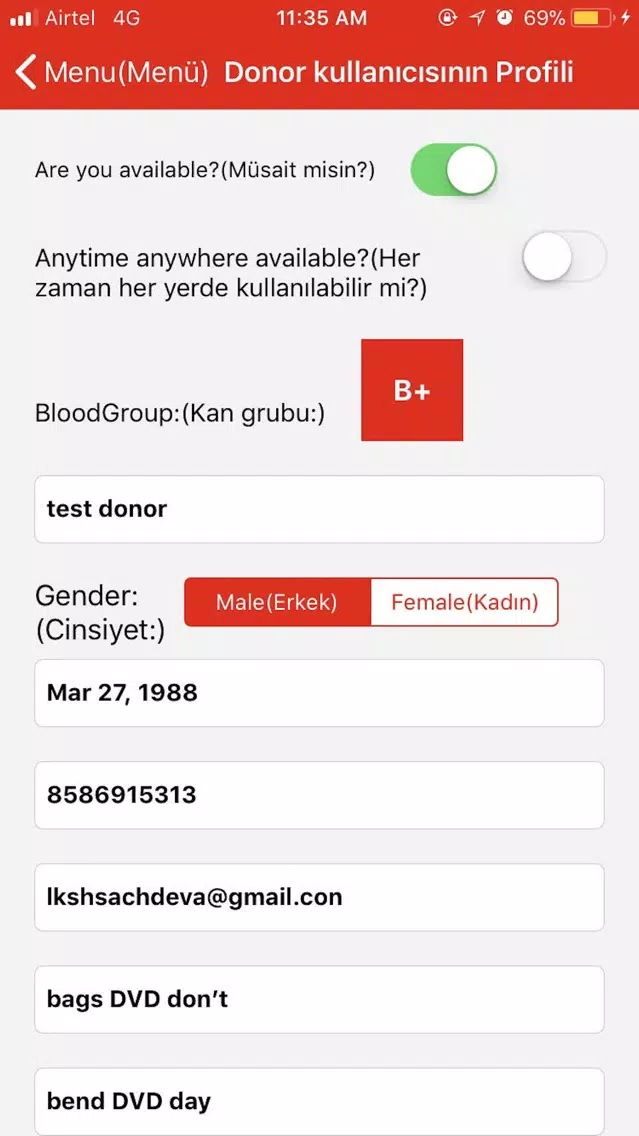Turn off the 'Are you available?' switch
Image resolution: width=639 pixels, height=1136 pixels.
click(454, 170)
